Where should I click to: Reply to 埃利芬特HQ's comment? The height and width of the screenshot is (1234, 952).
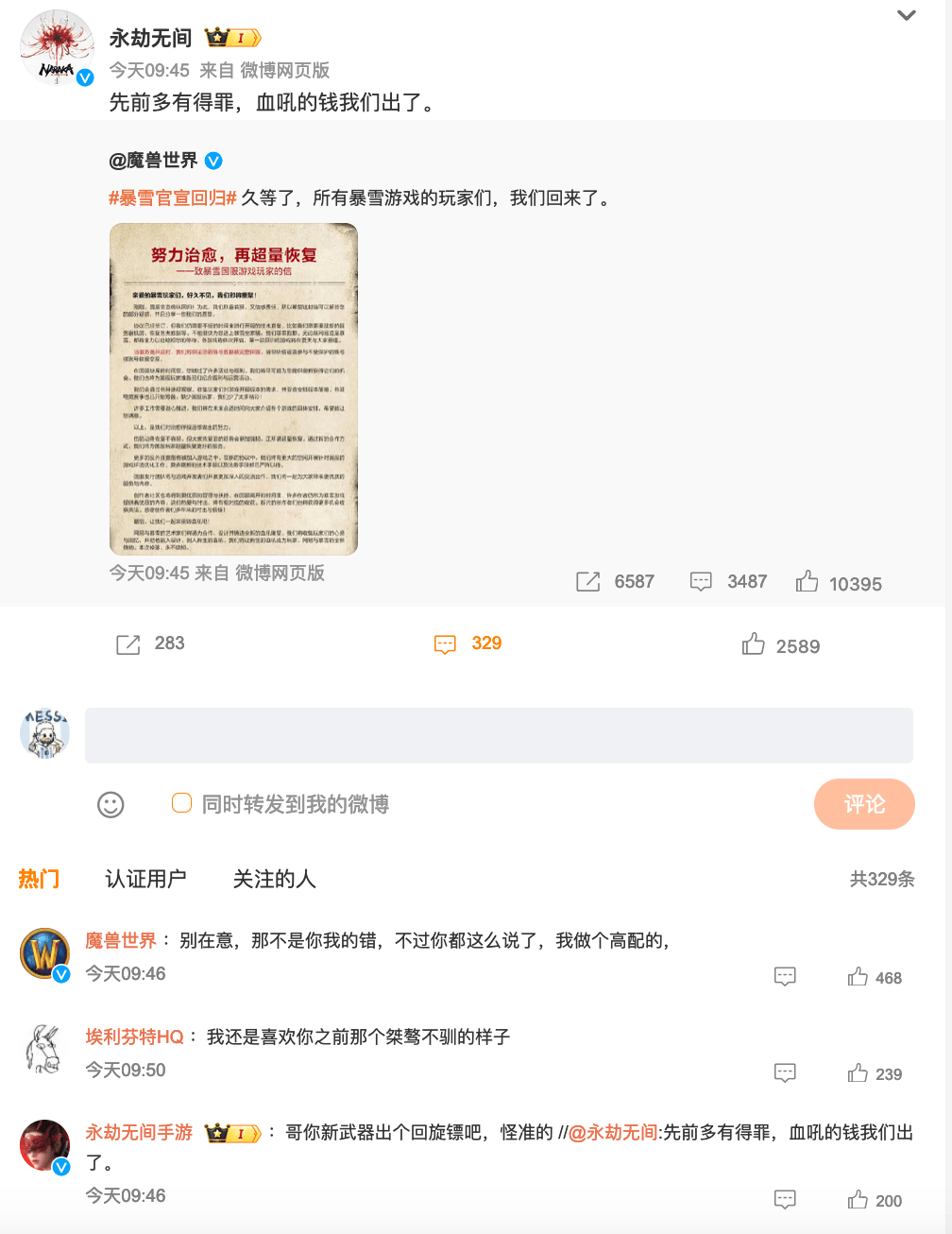point(785,1072)
